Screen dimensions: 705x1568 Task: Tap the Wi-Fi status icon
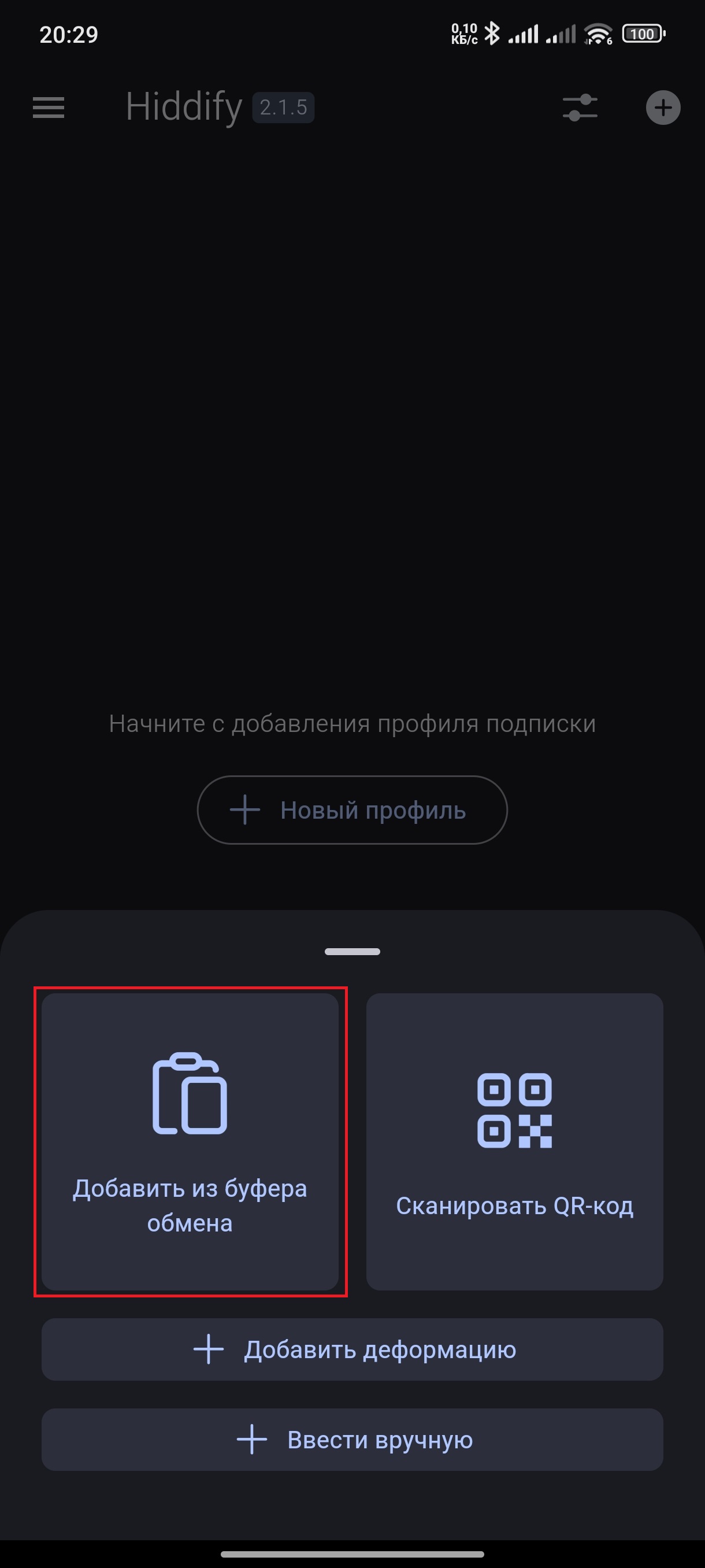(598, 34)
